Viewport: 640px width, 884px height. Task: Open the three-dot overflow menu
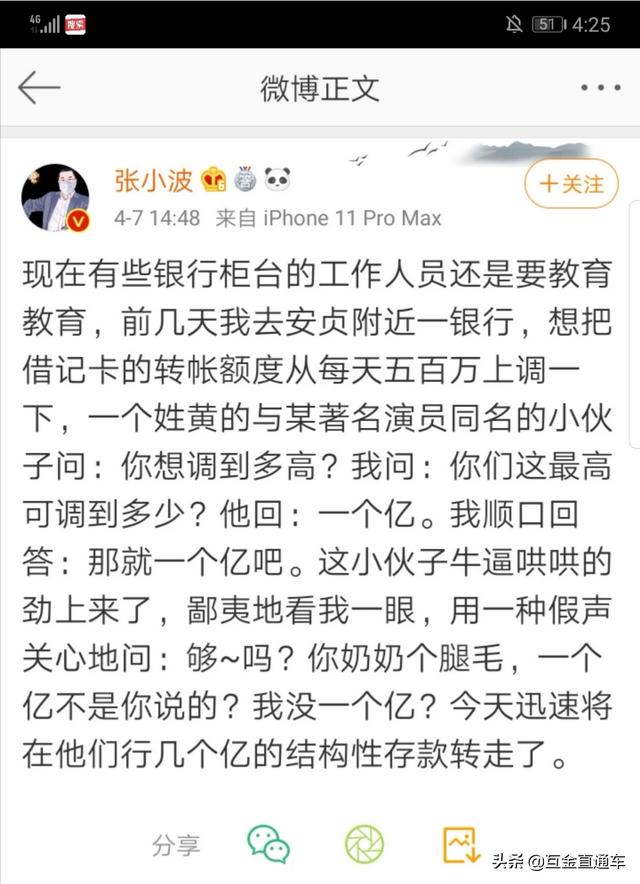[x=600, y=88]
